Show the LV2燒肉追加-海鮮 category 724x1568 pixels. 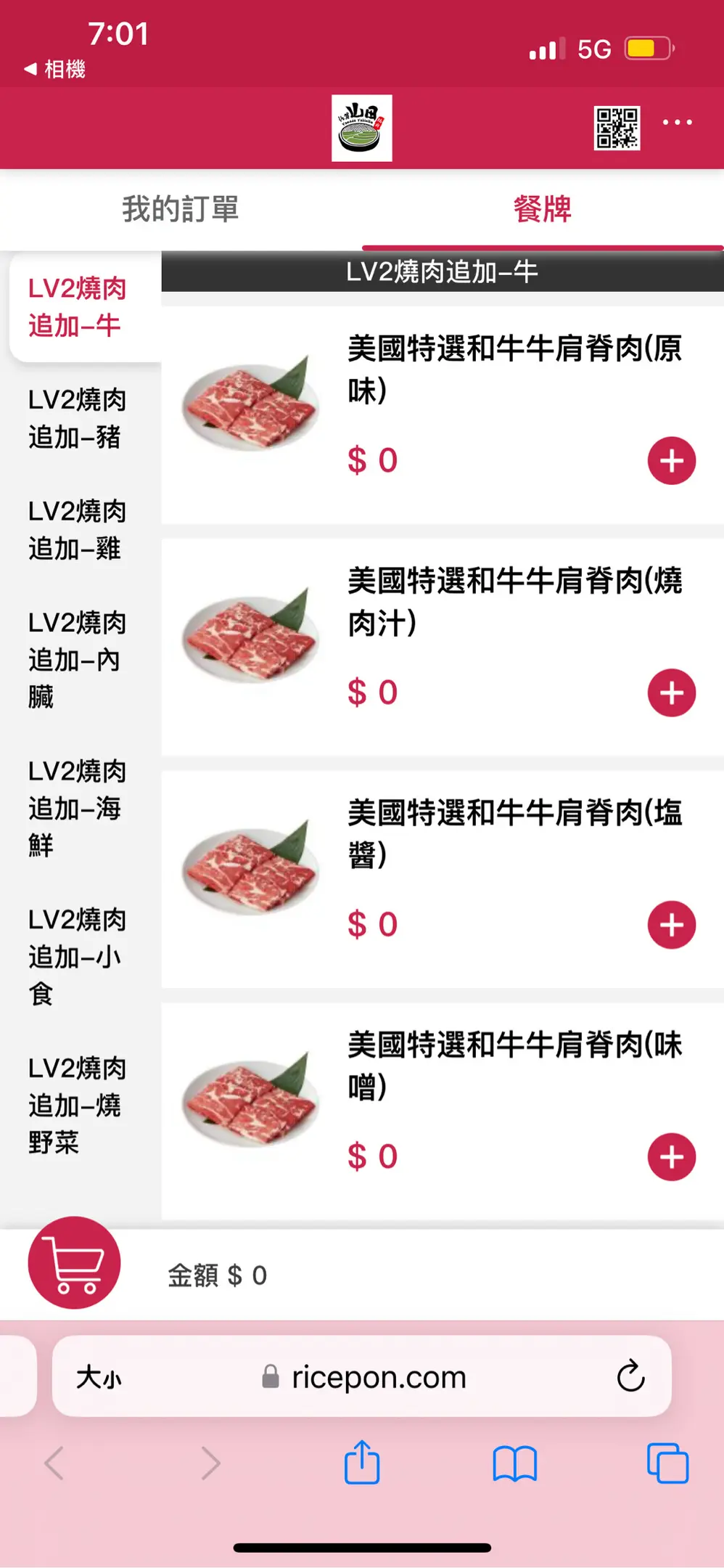[x=78, y=808]
